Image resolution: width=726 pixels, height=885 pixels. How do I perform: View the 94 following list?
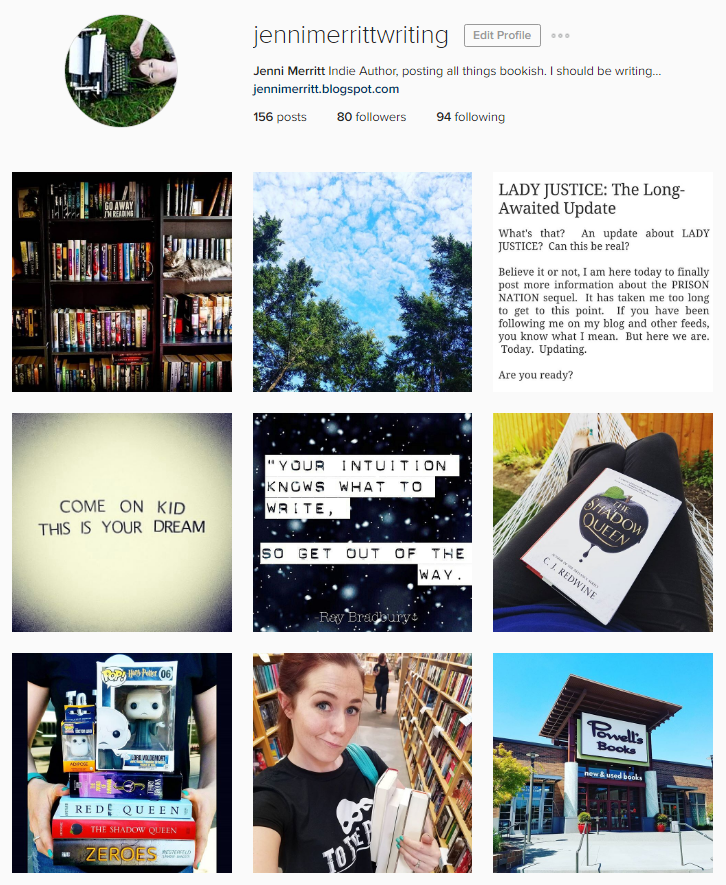point(470,117)
